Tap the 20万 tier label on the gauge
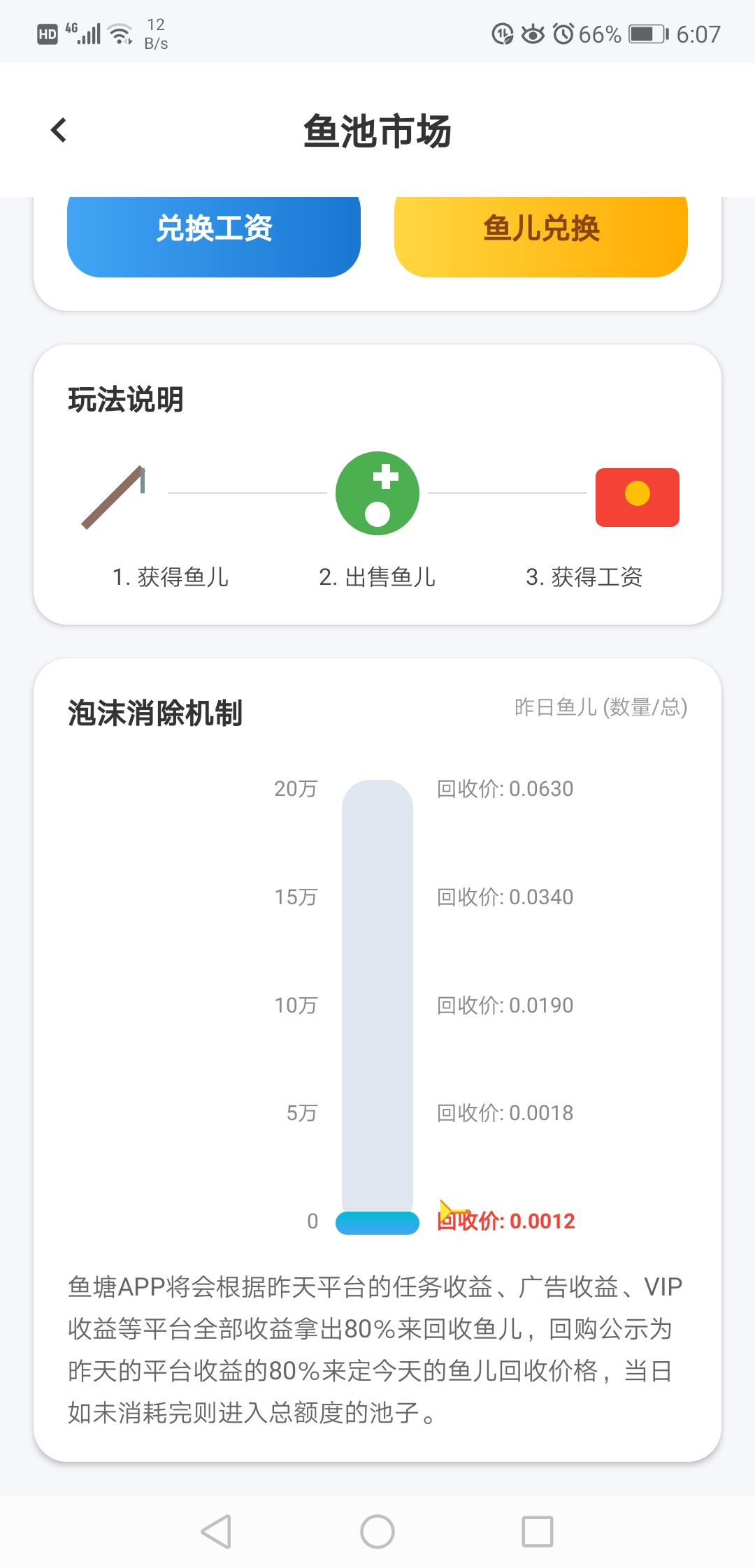Viewport: 755px width, 1568px height. coord(296,788)
